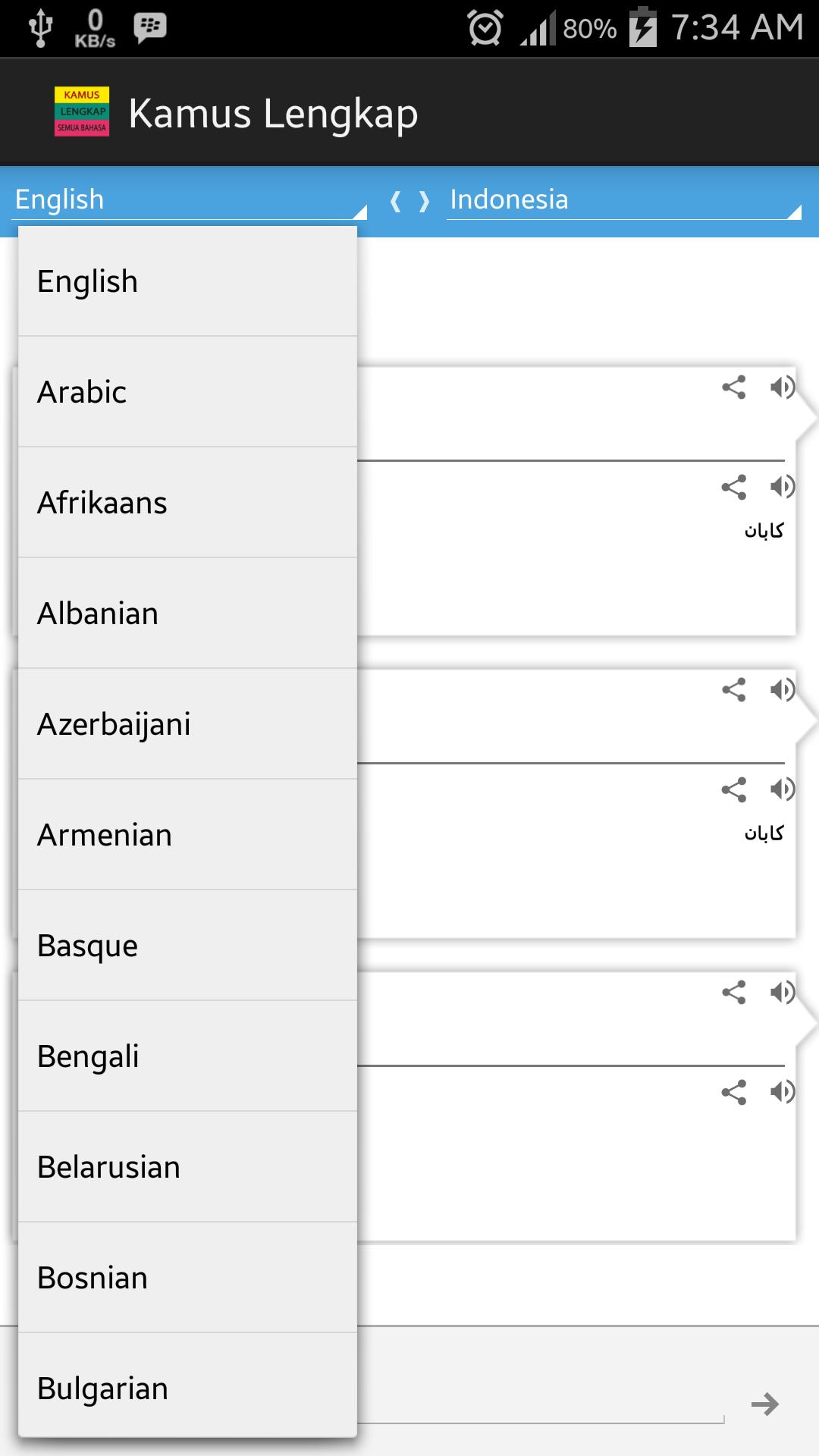Choose Bulgarian from the list

187,1388
